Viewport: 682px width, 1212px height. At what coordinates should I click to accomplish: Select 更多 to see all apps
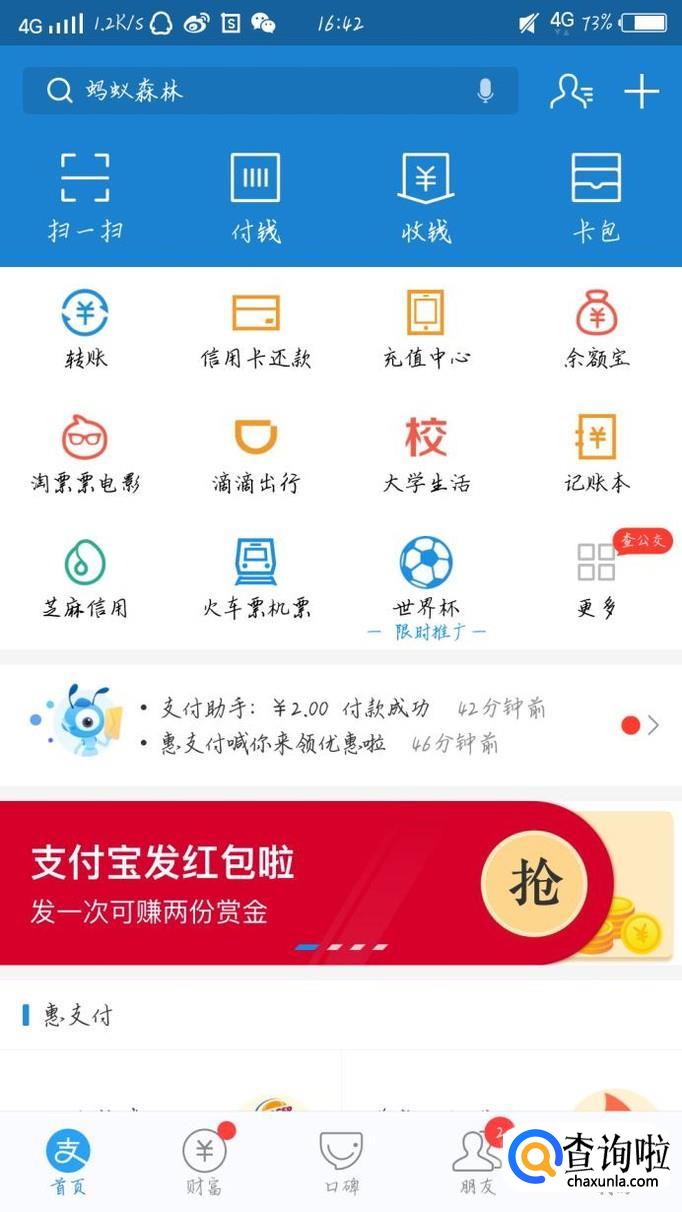(x=597, y=580)
